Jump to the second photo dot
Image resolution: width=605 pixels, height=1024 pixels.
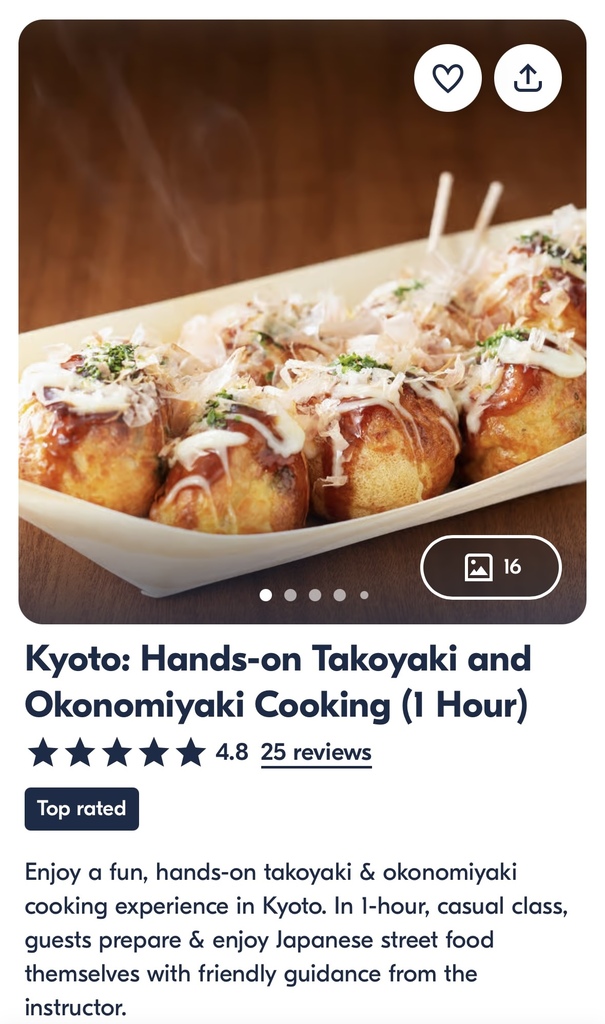(290, 595)
